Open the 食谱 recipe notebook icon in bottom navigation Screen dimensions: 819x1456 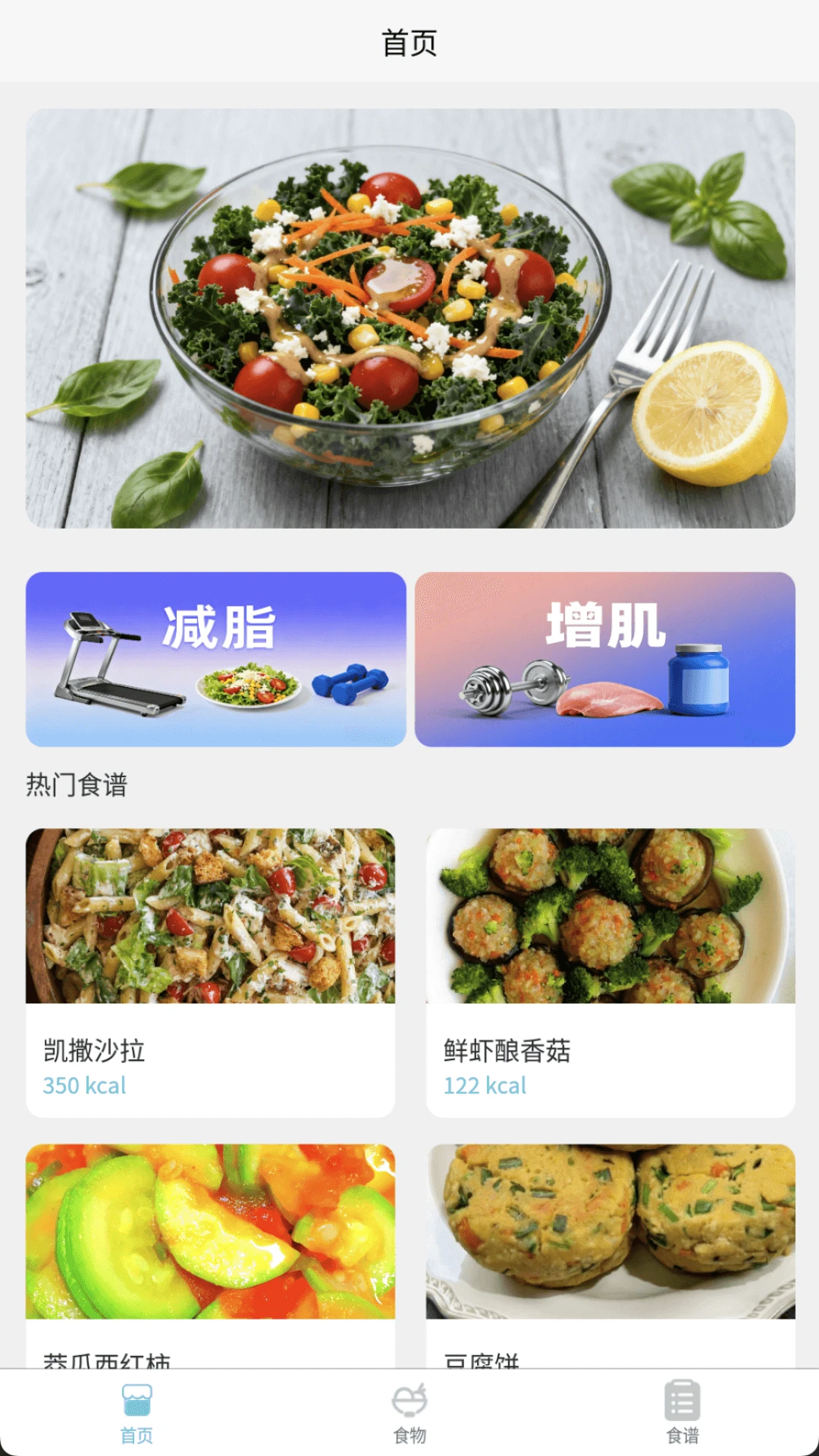coord(681,1398)
